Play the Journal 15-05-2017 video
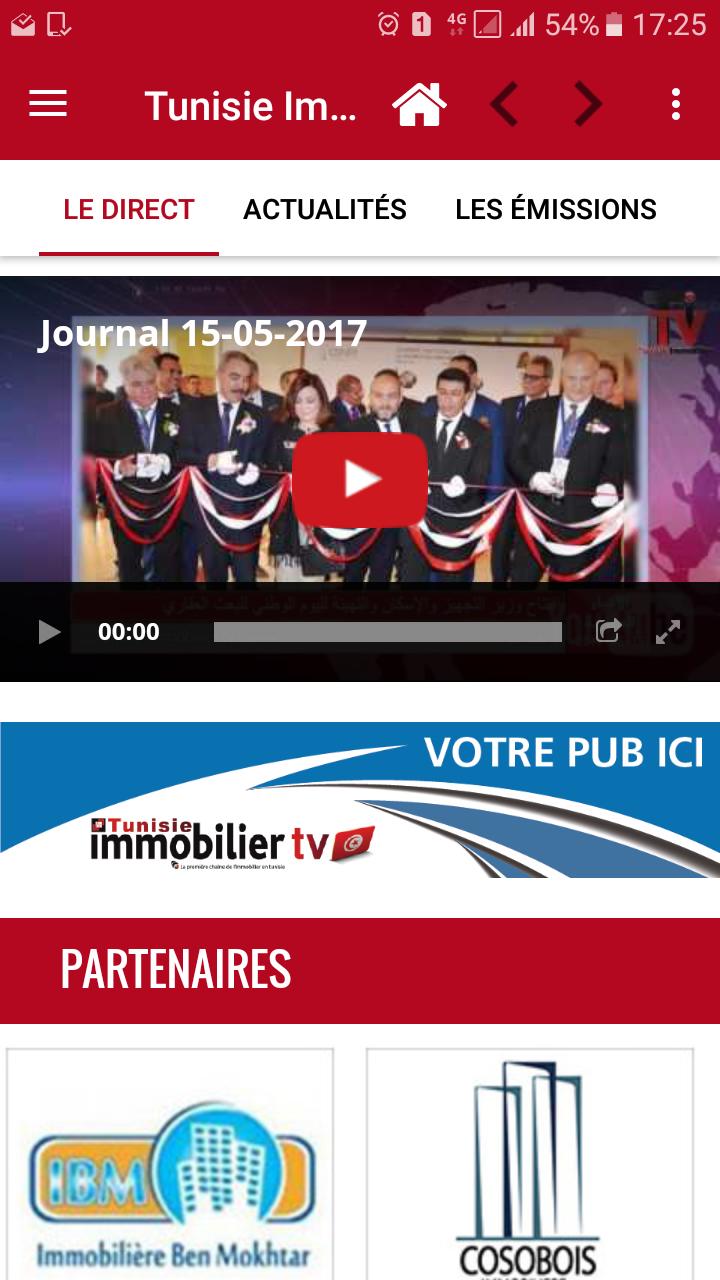720x1280 pixels. click(360, 480)
